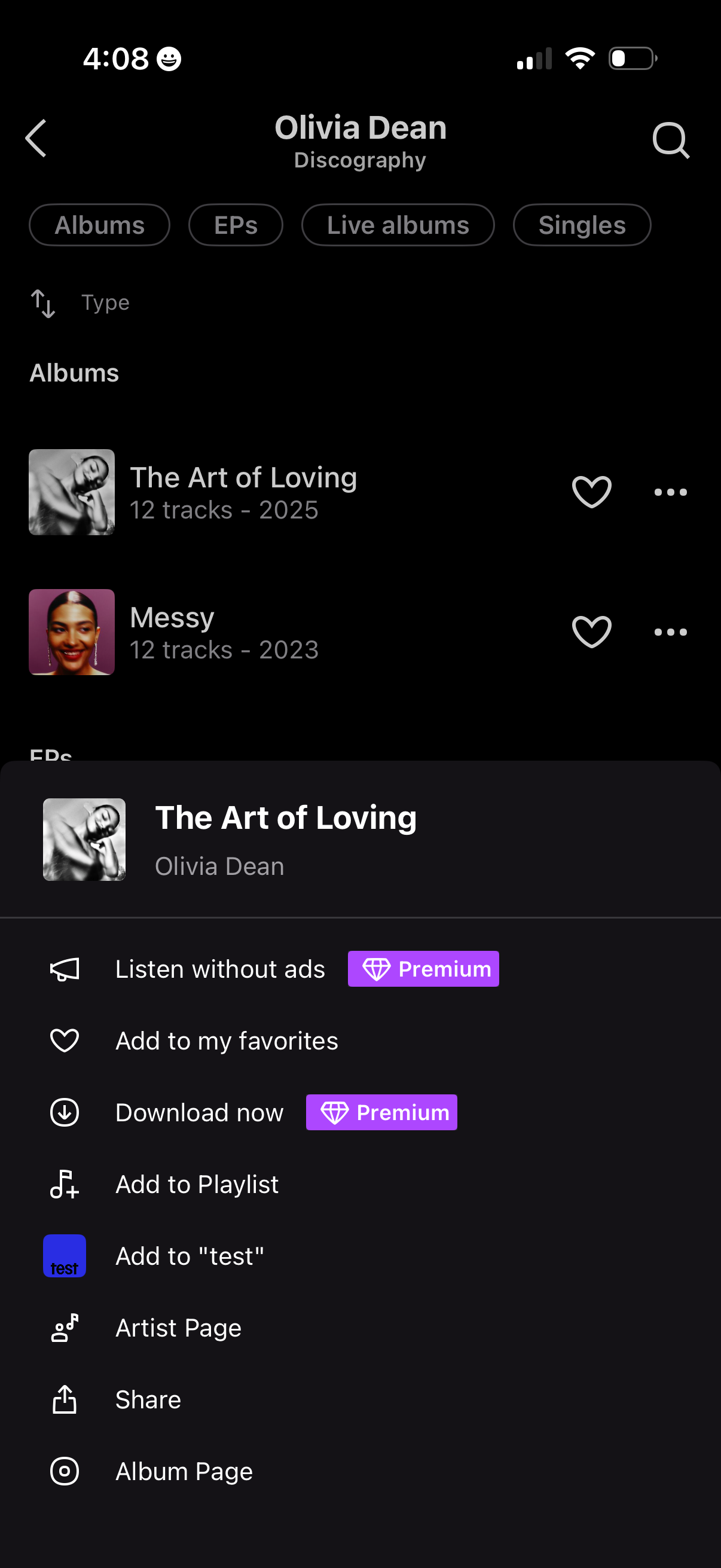Open the Type sort selector
Image resolution: width=721 pixels, height=1568 pixels.
pos(80,303)
